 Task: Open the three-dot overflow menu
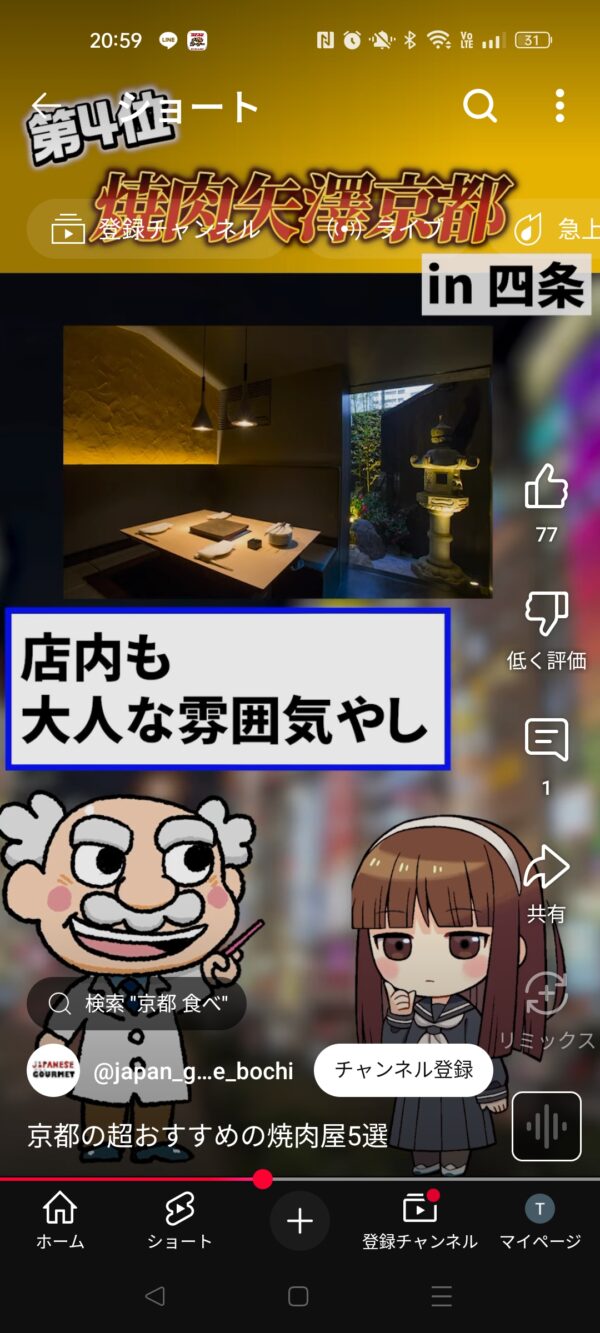pyautogui.click(x=560, y=105)
